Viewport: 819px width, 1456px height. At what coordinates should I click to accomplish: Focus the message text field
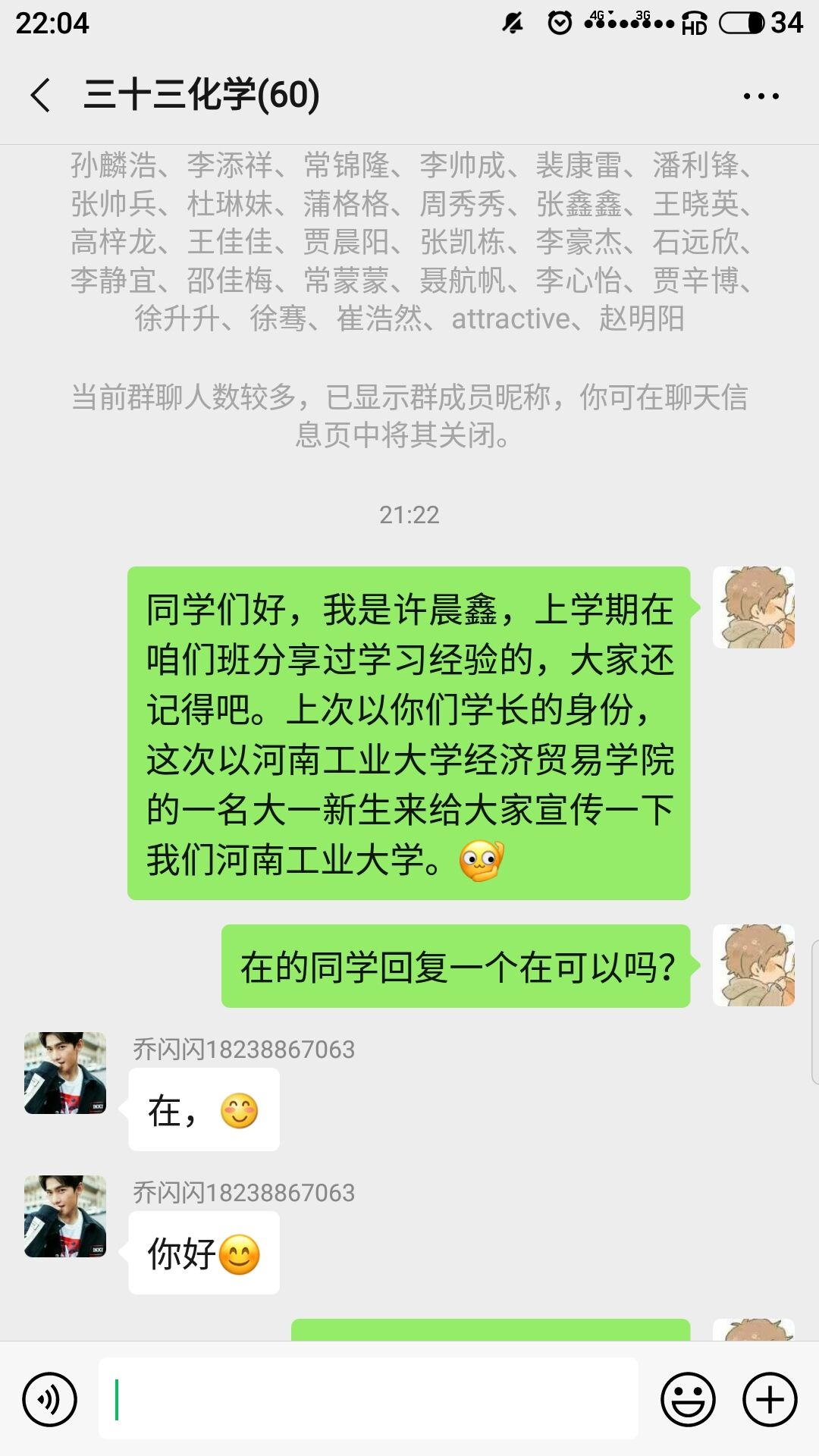[368, 1399]
